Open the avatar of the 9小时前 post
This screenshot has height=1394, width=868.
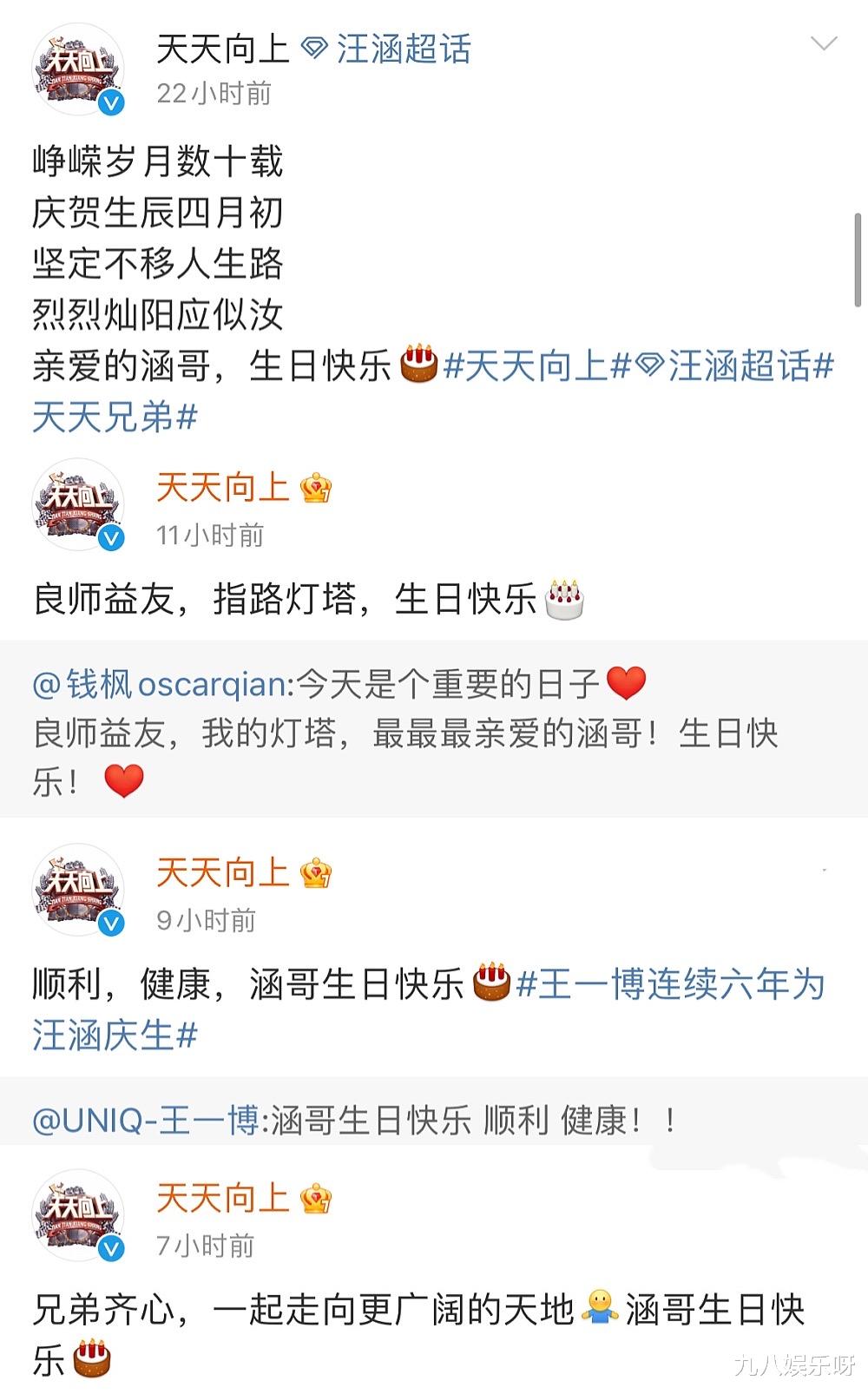click(78, 890)
